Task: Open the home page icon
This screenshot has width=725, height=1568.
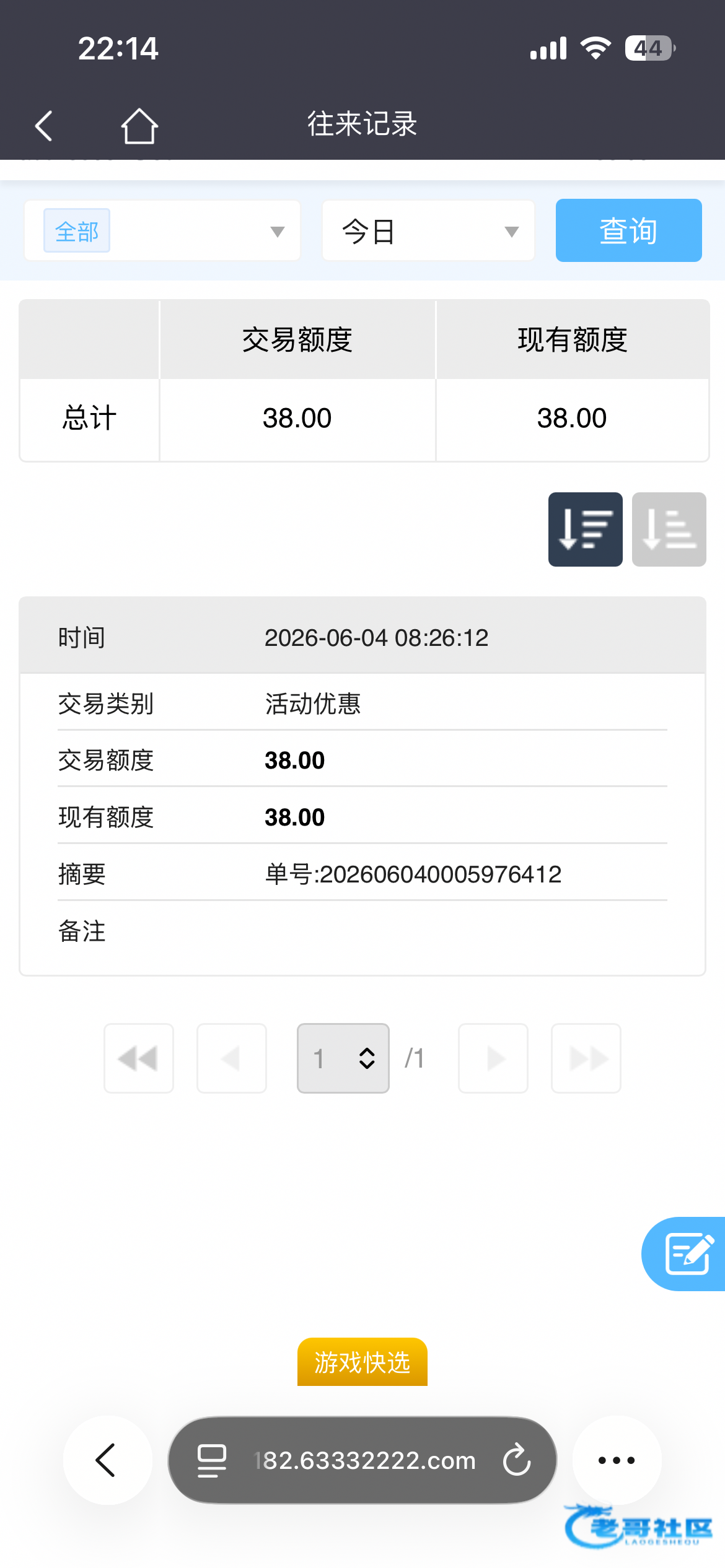Action: 139,126
